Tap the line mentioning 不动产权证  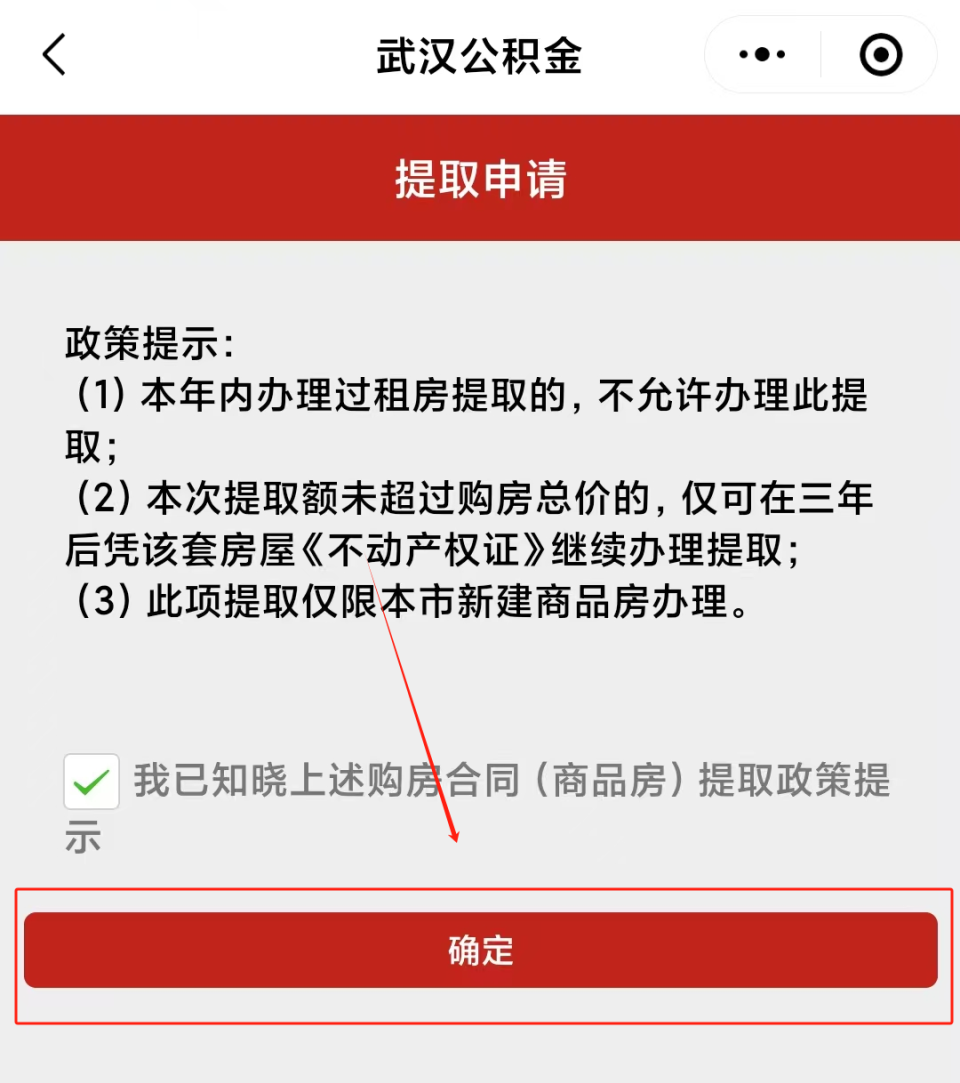click(x=470, y=551)
